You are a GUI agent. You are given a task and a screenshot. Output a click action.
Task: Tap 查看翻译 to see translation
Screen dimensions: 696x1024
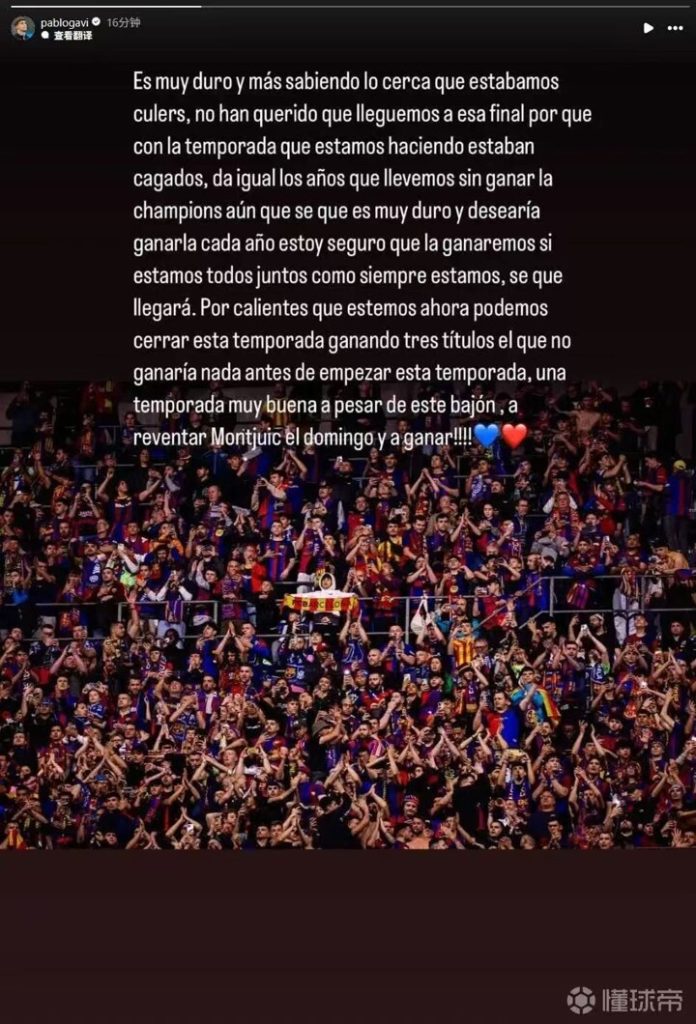tap(74, 35)
